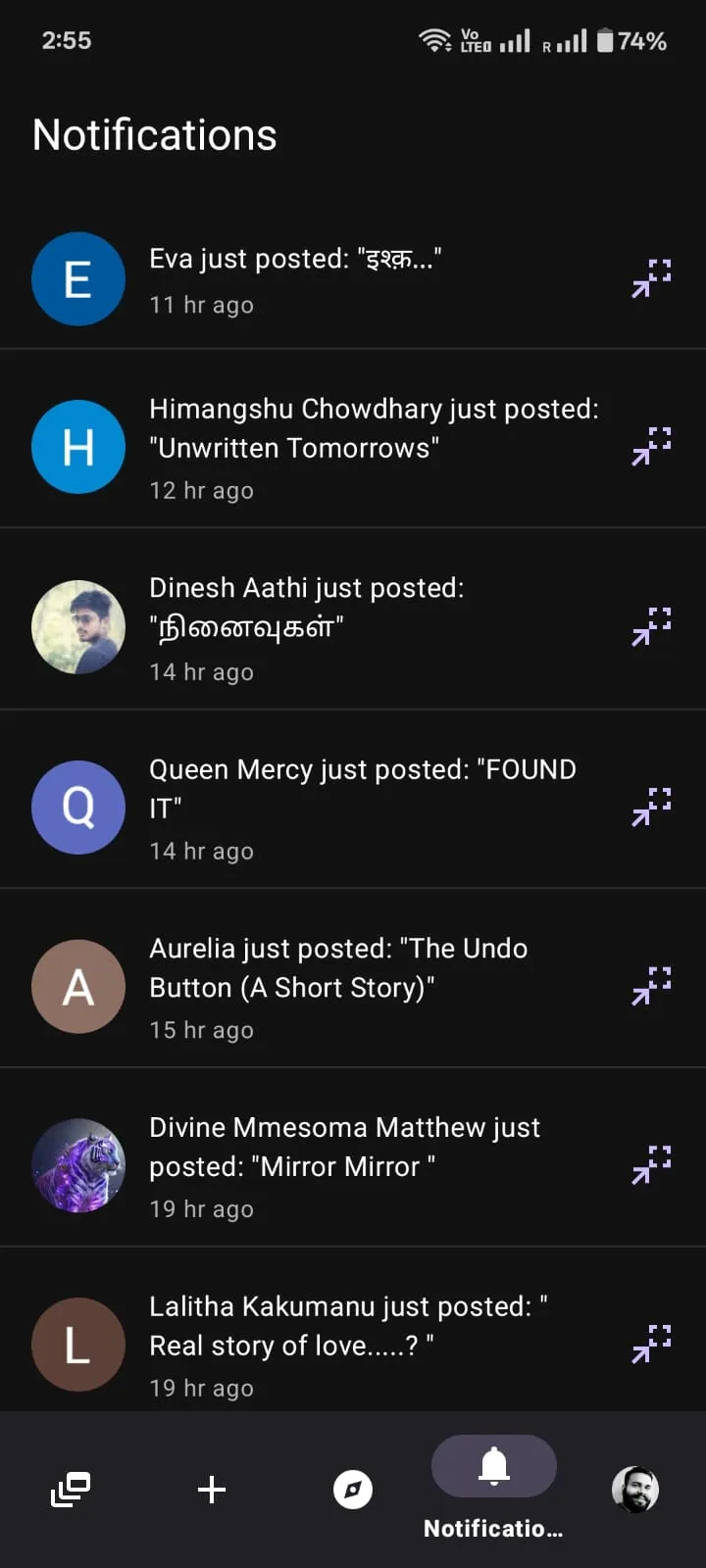Open Aurelia's 'The Undo Button' notification

(x=338, y=968)
